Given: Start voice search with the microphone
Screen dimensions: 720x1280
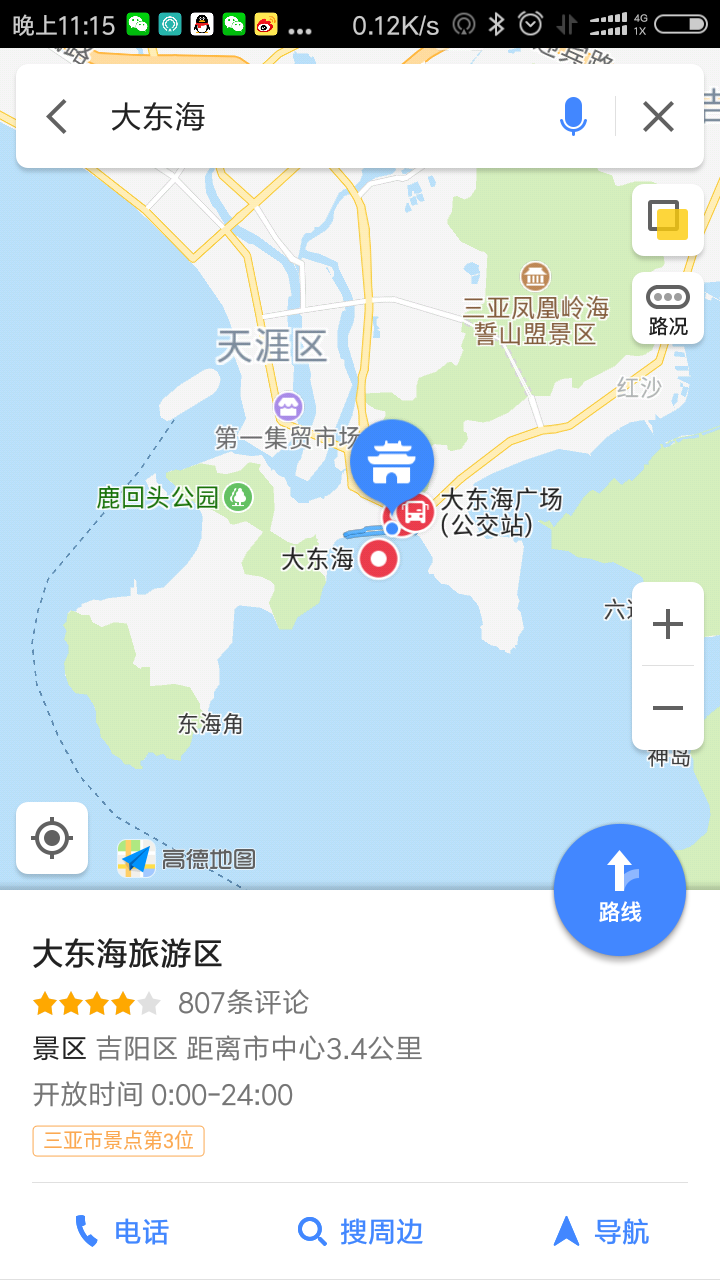Looking at the screenshot, I should pos(572,117).
